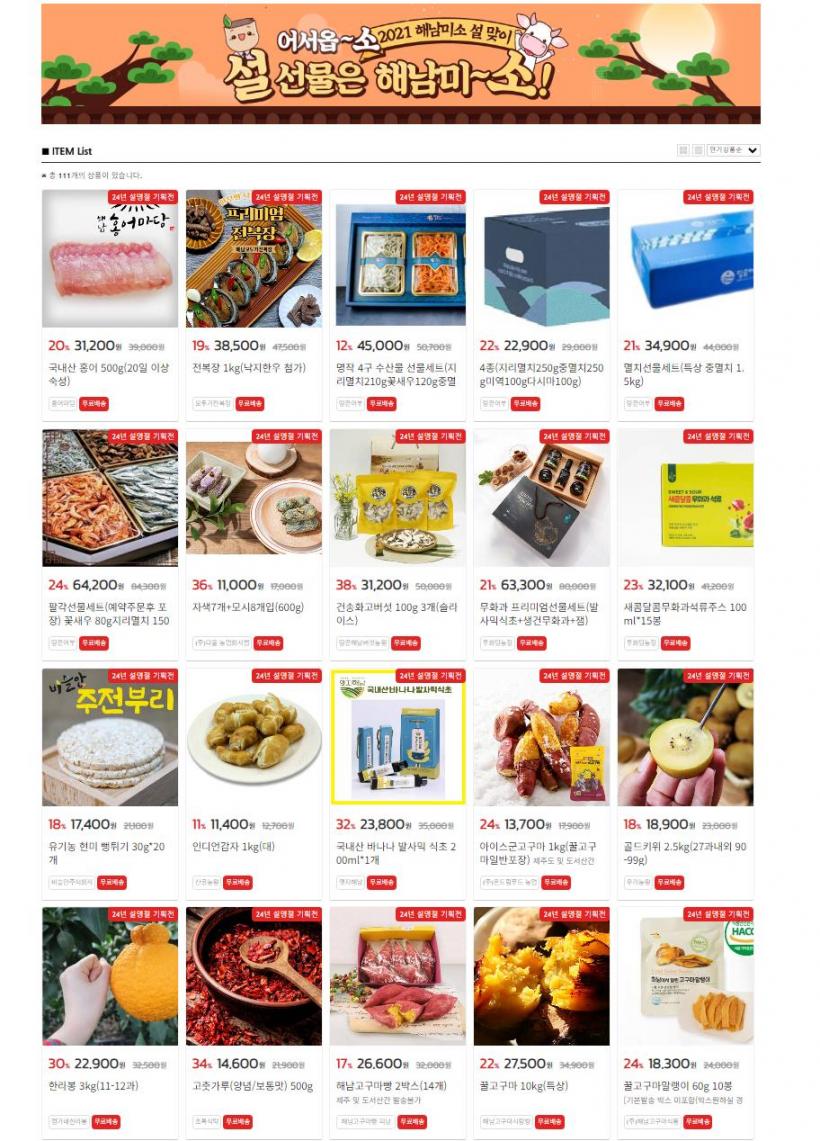Open the 인기상품순 sort dropdown
This screenshot has width=820, height=1141.
733,150
